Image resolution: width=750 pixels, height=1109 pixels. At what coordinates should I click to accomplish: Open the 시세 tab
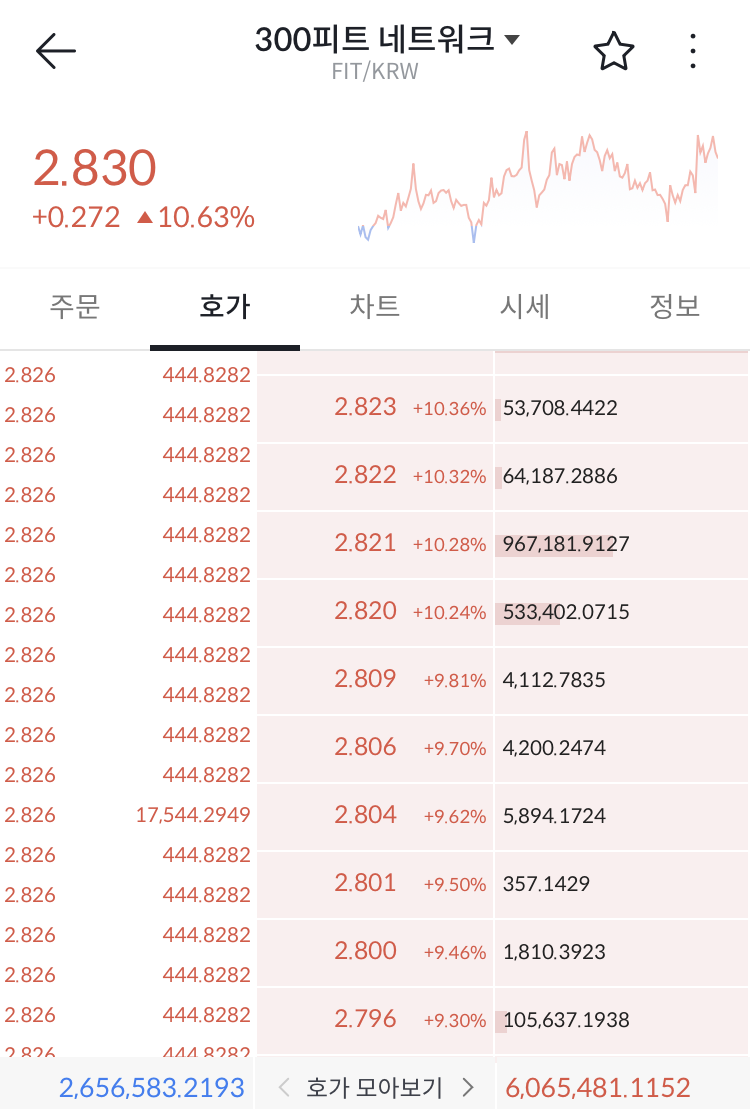click(x=525, y=307)
